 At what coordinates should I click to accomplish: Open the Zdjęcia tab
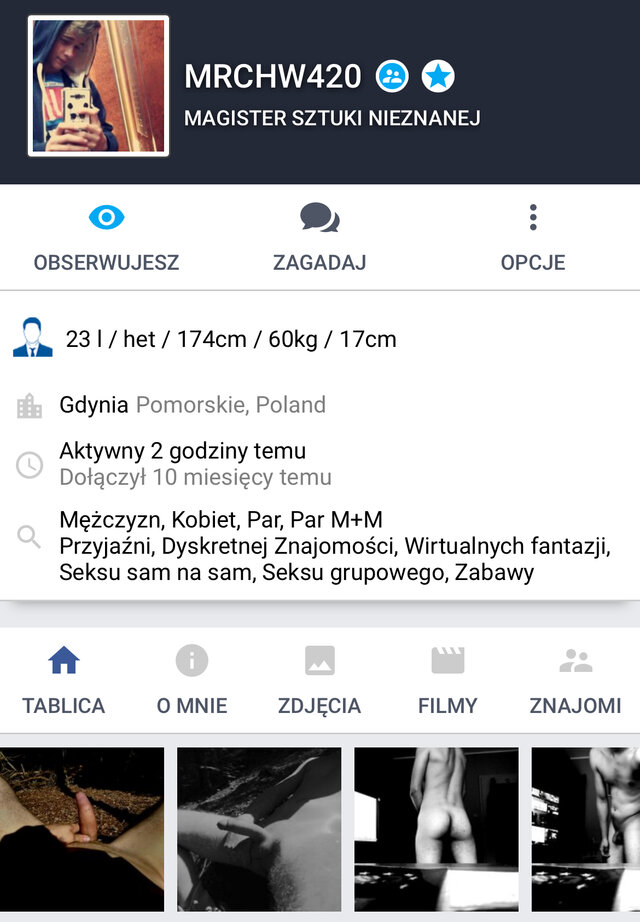[x=319, y=680]
